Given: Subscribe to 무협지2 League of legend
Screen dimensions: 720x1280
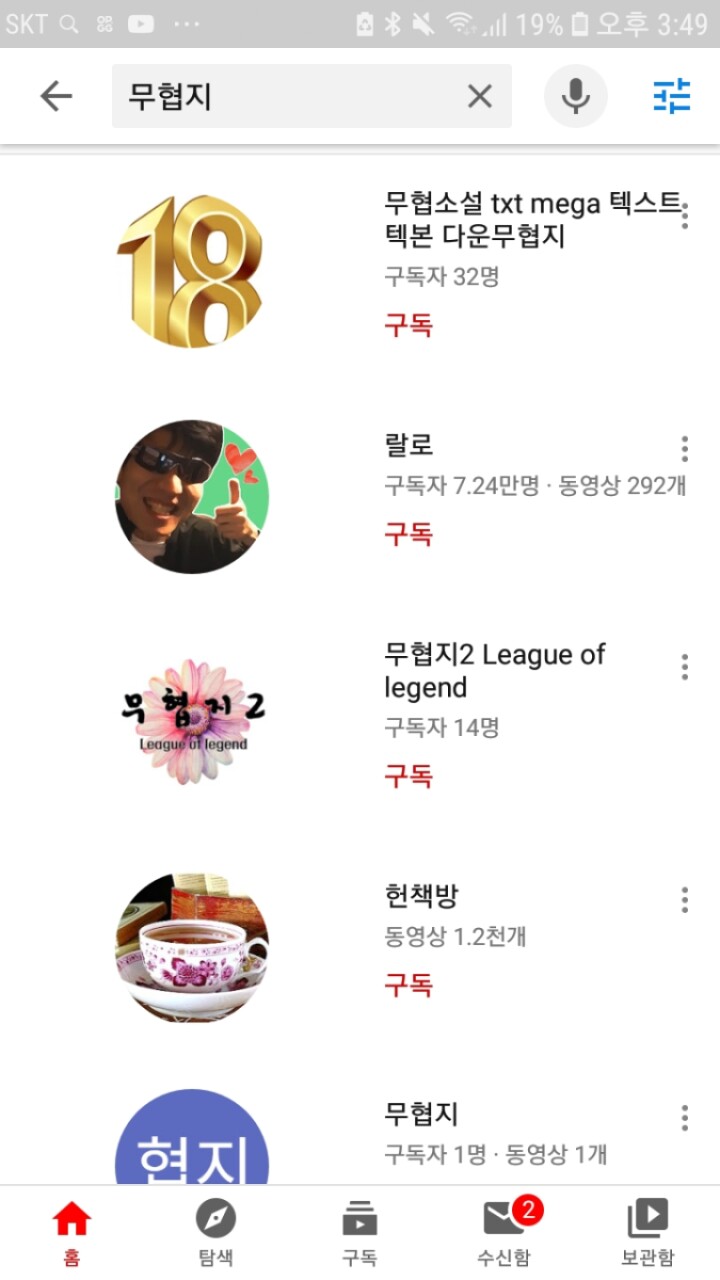Looking at the screenshot, I should pyautogui.click(x=408, y=776).
